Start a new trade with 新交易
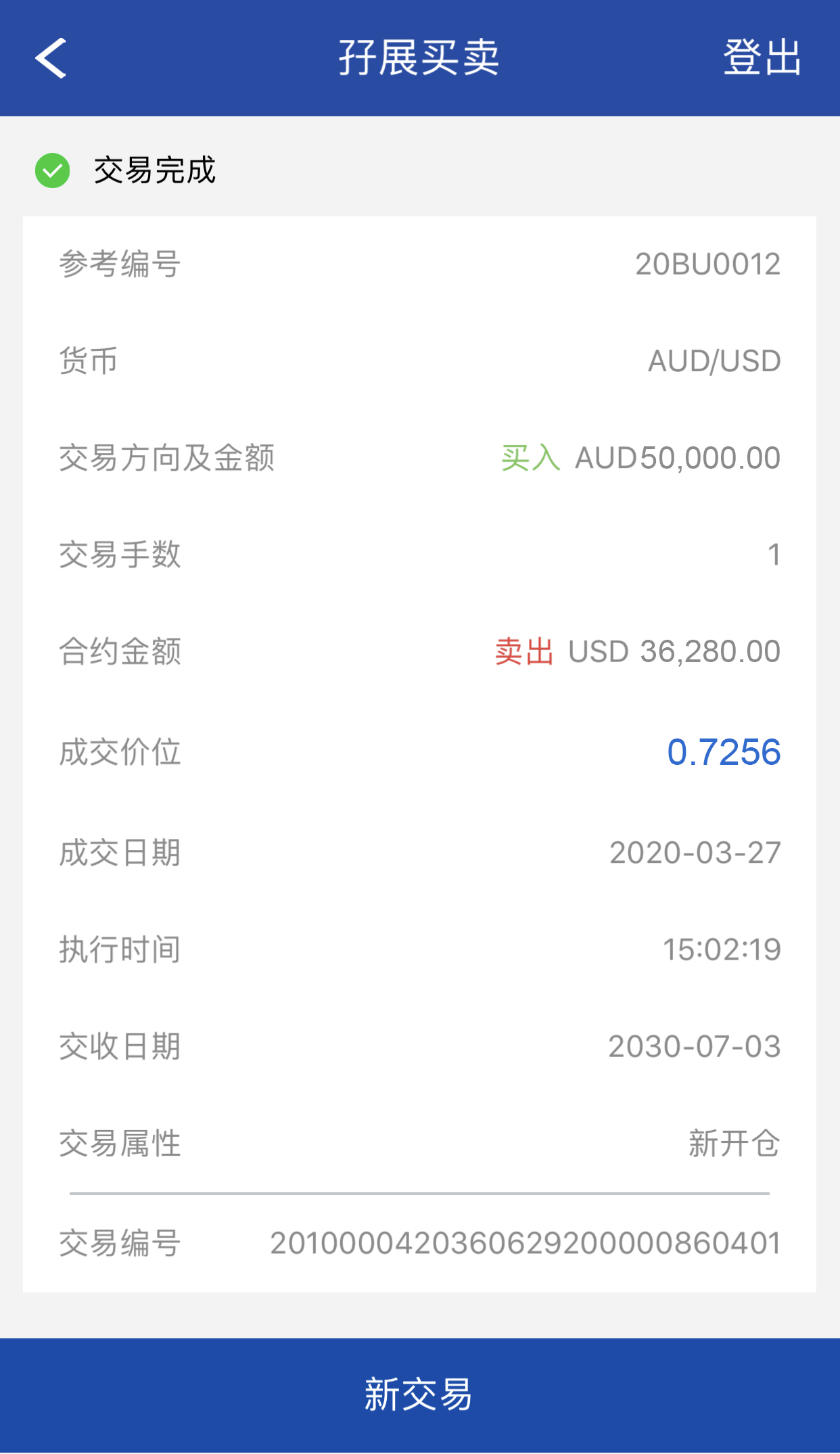 pos(419,1394)
